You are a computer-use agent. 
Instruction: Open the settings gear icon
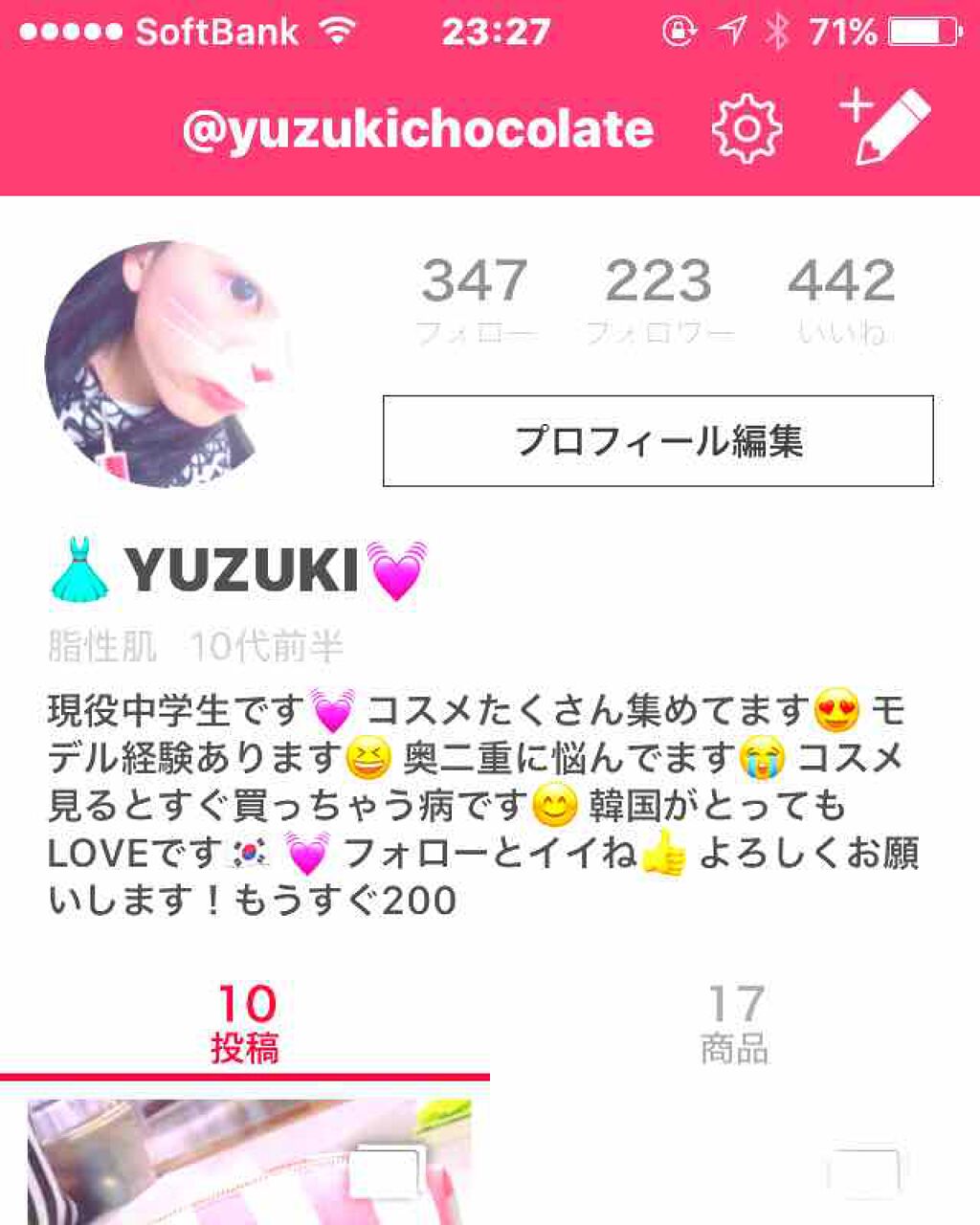pyautogui.click(x=746, y=128)
